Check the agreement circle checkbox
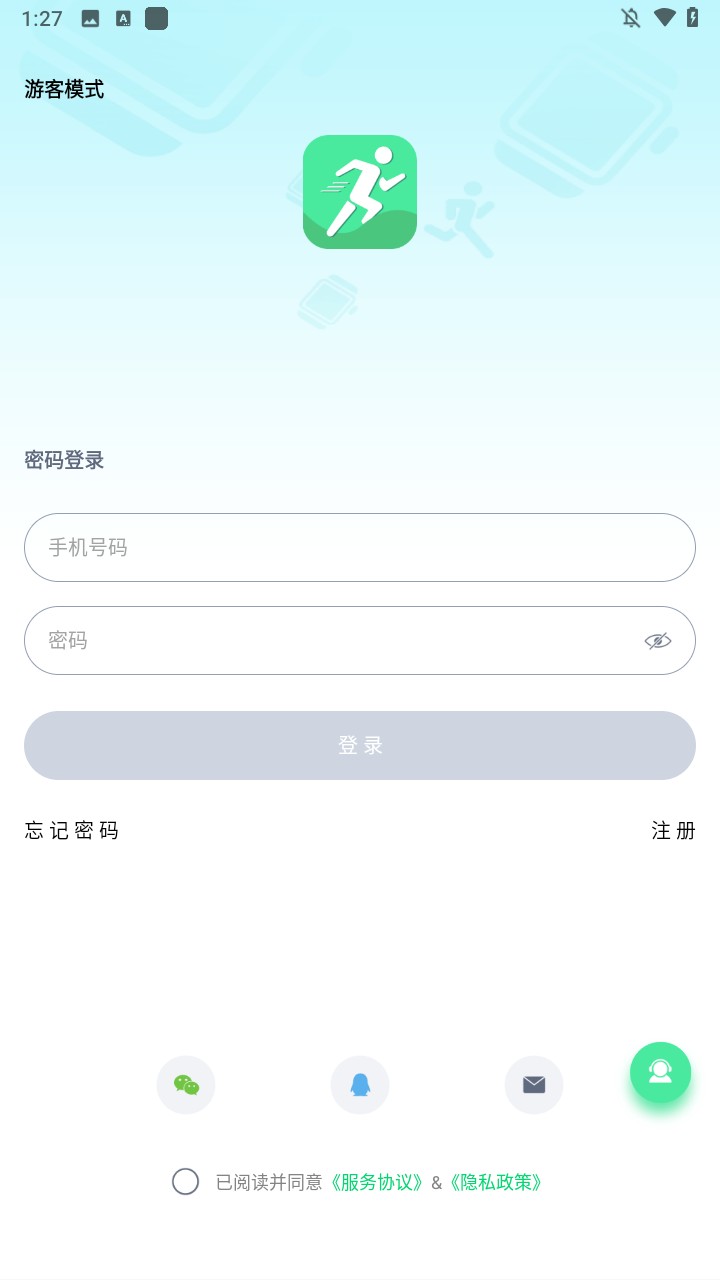Screen dimensions: 720x1280 (x=186, y=1182)
